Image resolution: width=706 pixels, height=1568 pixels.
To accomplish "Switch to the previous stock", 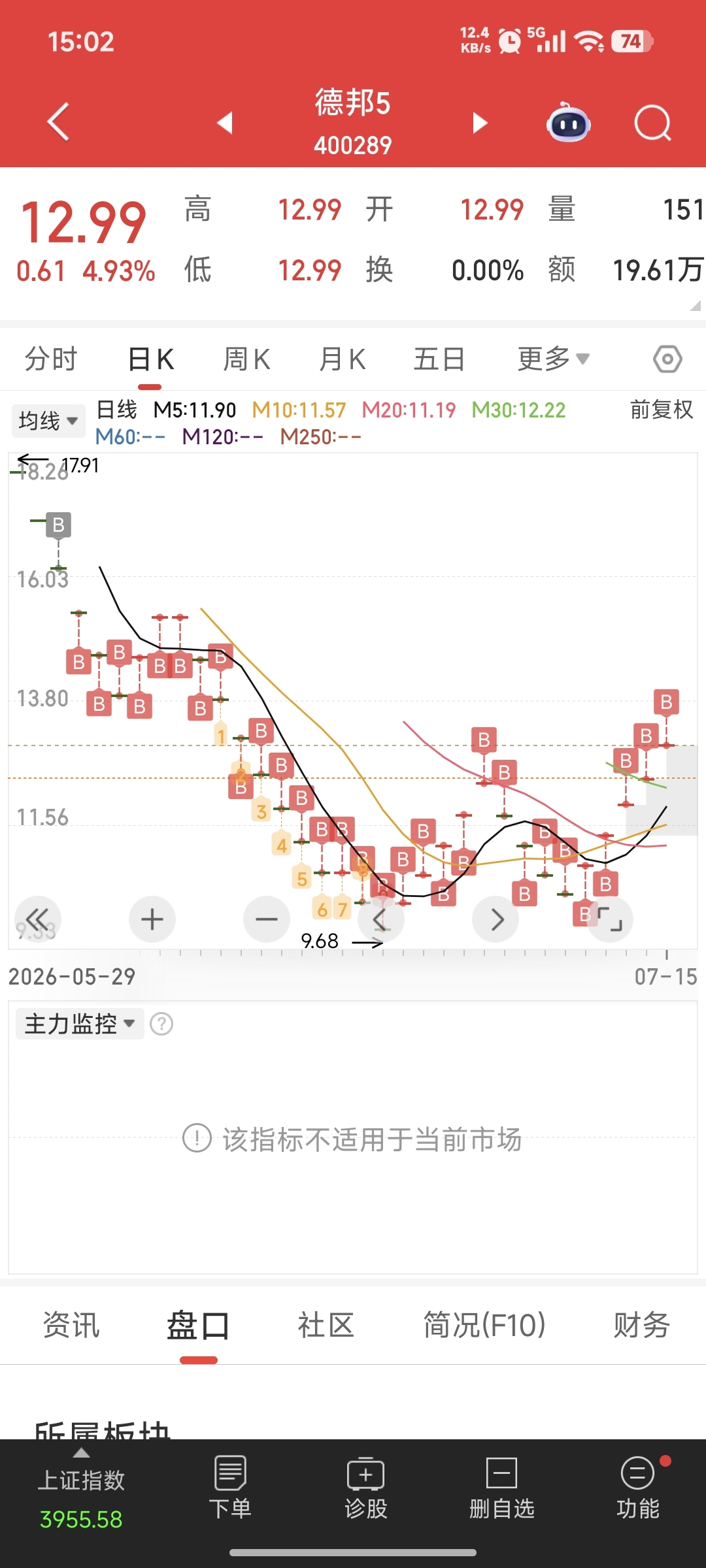I will [225, 122].
